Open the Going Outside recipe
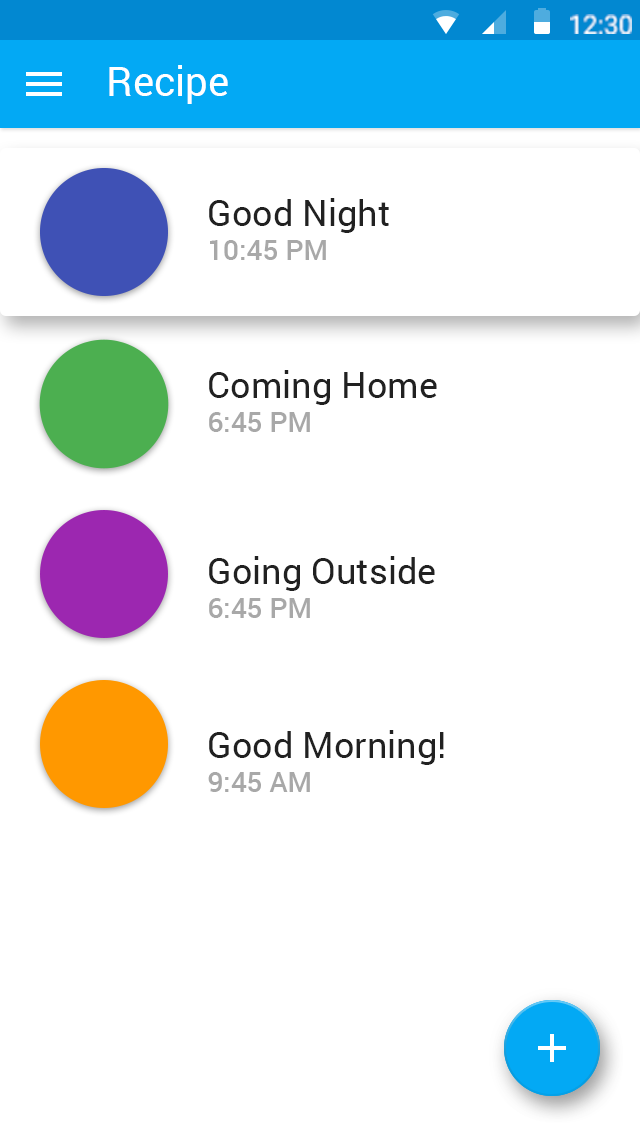640x1136 pixels. (x=320, y=574)
